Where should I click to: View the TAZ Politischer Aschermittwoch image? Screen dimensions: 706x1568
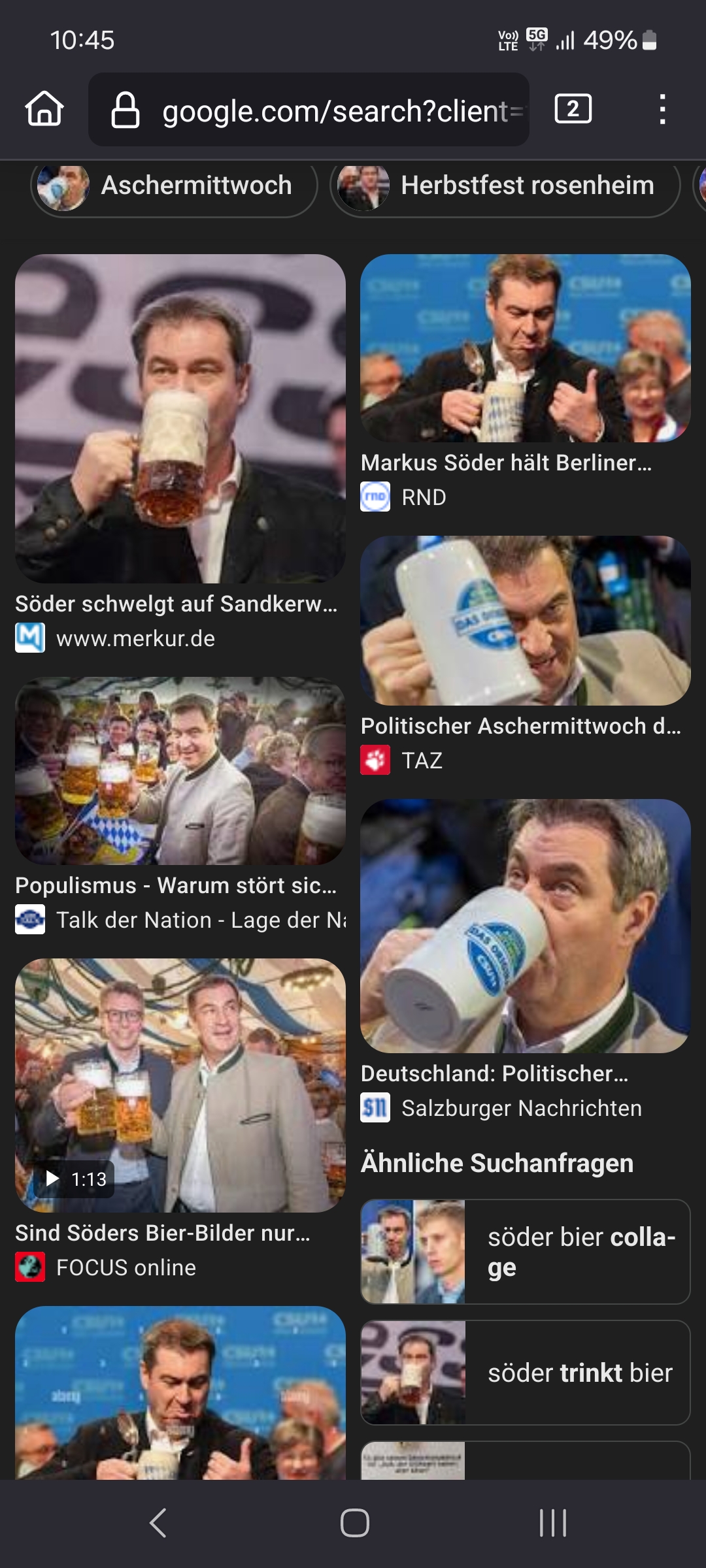(x=525, y=621)
